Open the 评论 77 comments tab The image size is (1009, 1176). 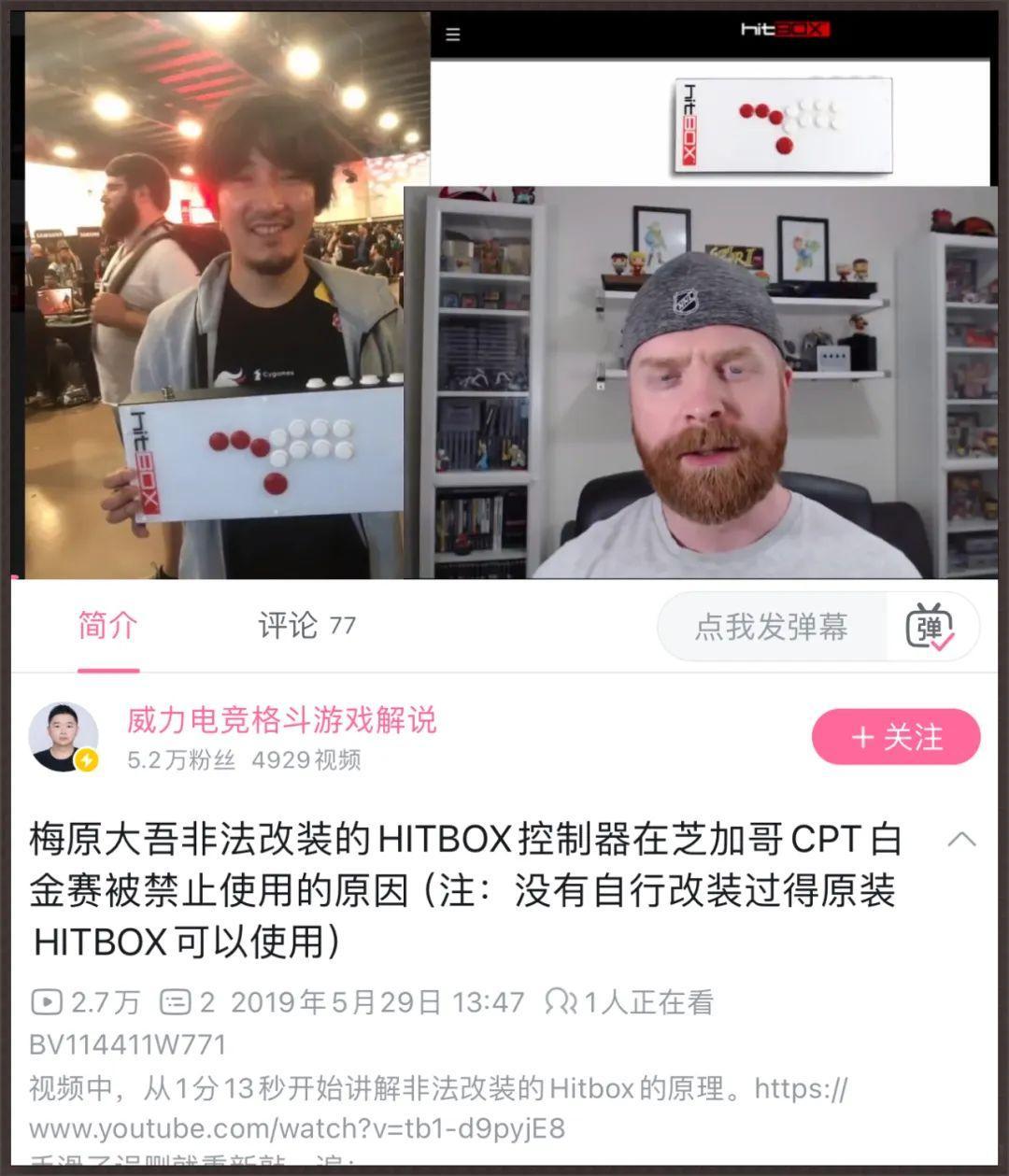tap(306, 626)
